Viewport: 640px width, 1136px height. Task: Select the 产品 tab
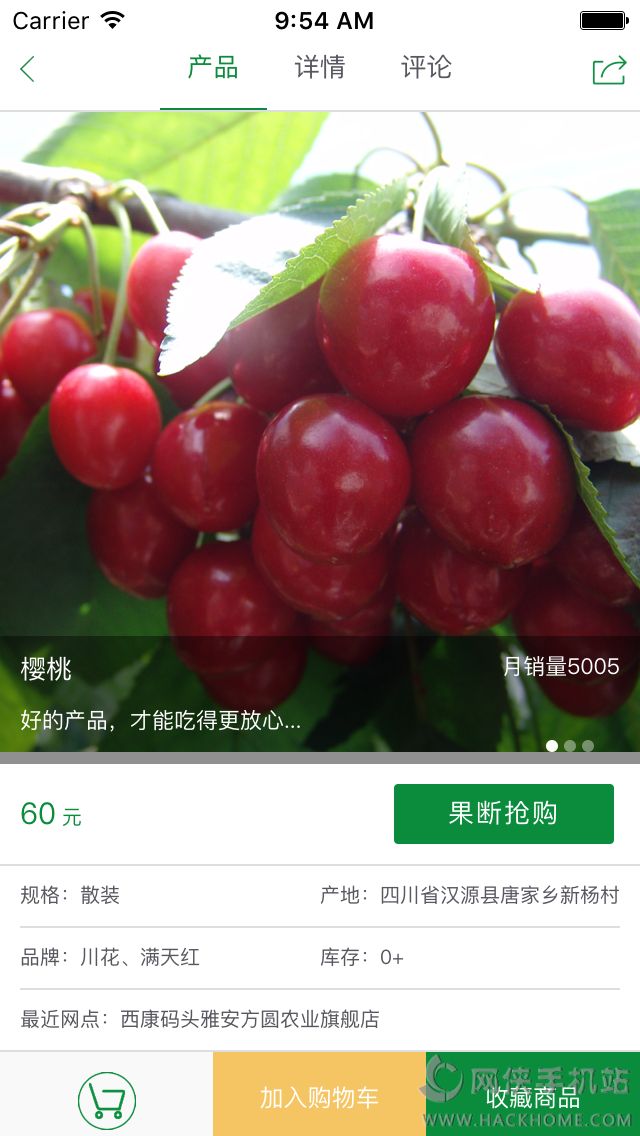click(213, 68)
